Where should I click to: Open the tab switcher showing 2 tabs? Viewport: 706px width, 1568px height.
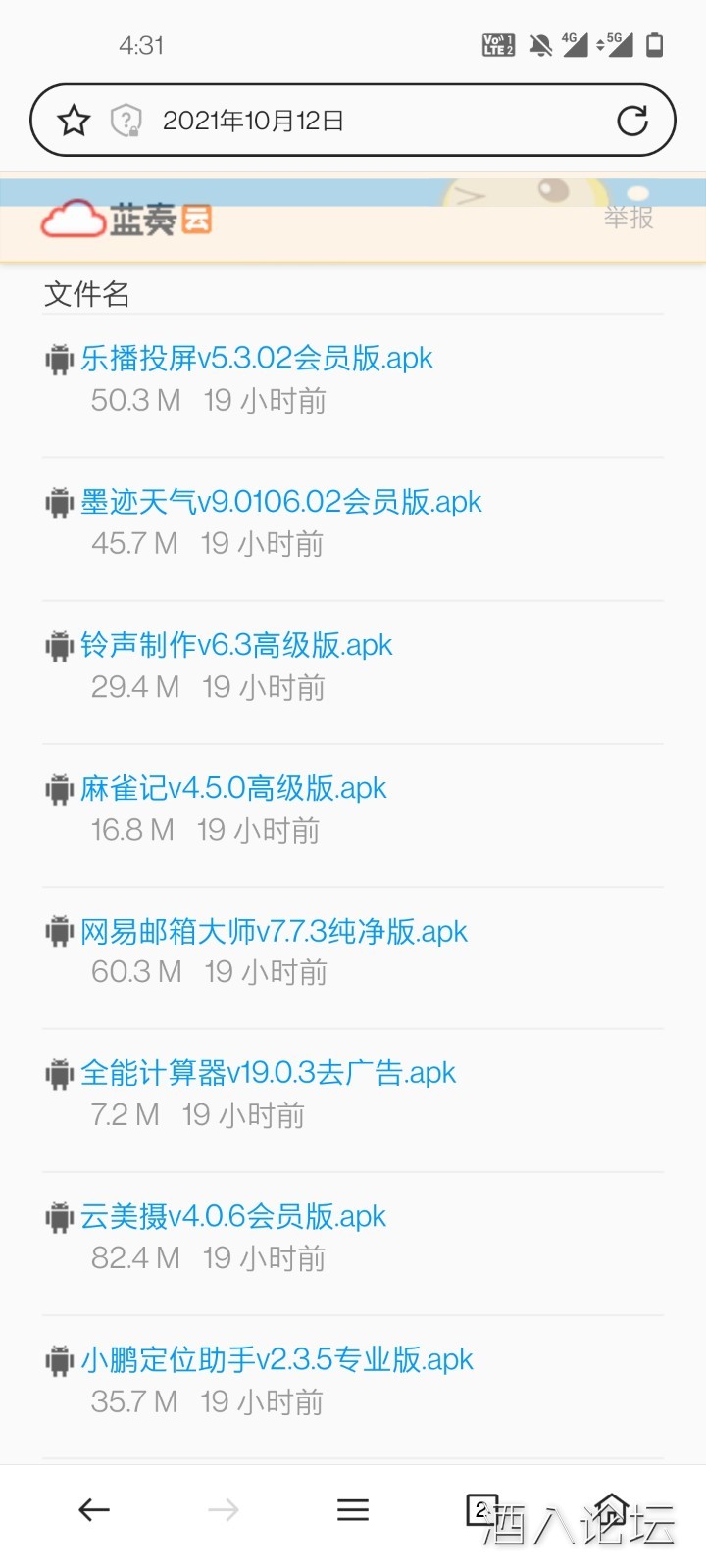pyautogui.click(x=482, y=1509)
